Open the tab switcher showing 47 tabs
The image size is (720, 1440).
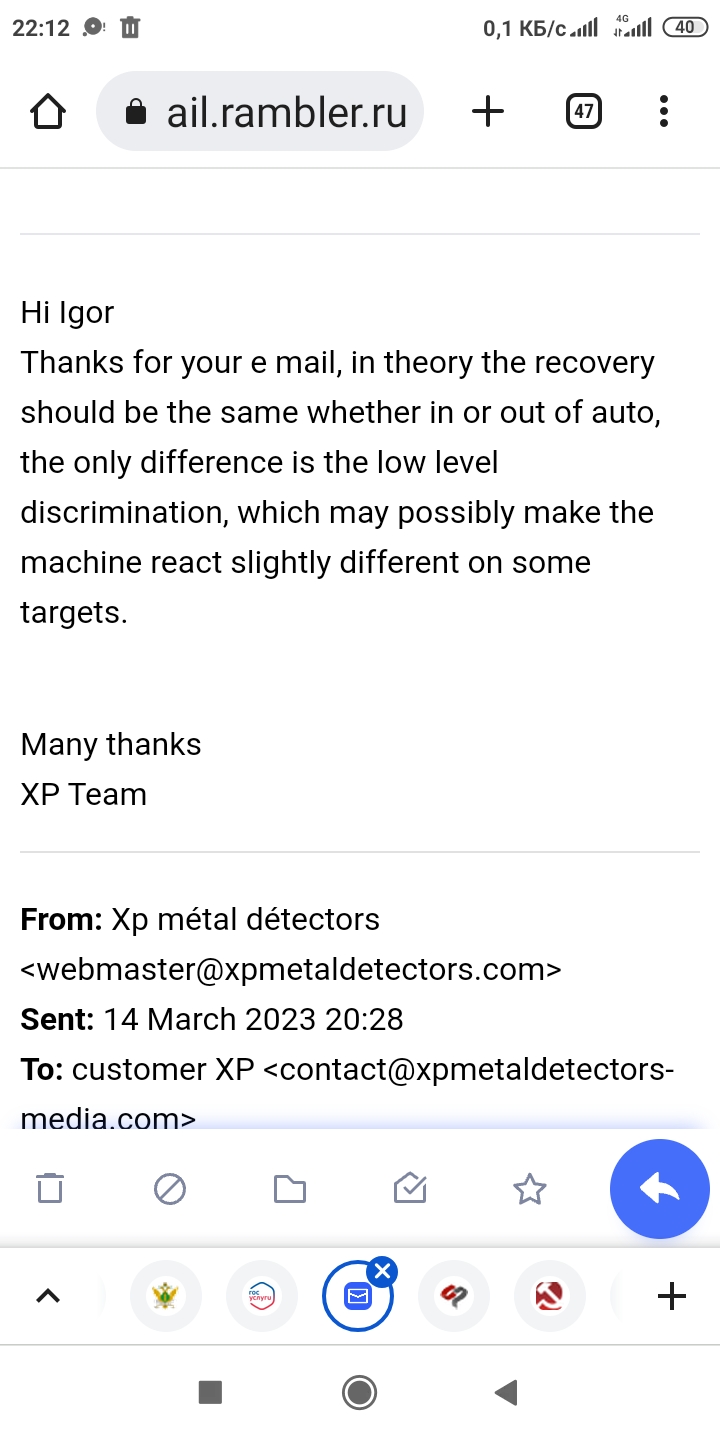(584, 112)
